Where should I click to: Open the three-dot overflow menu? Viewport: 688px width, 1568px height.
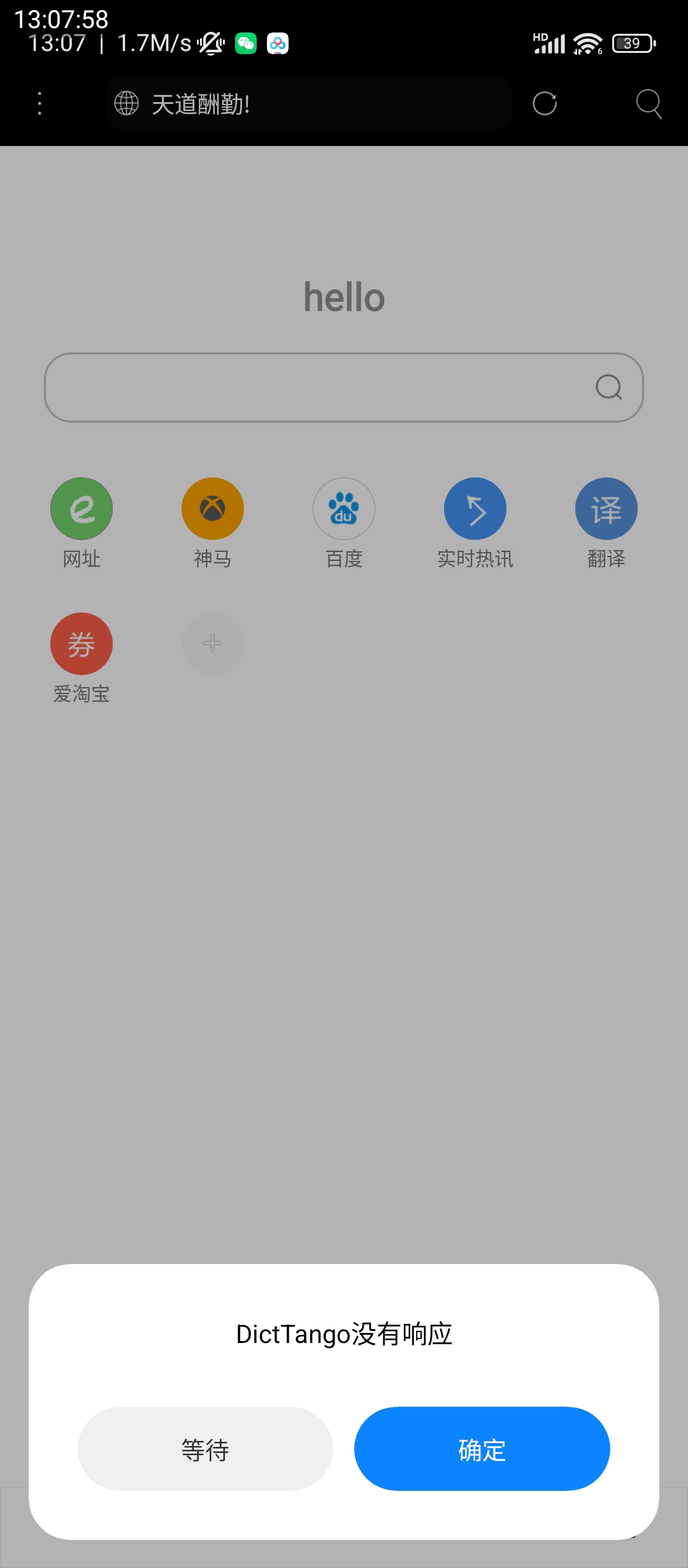click(39, 103)
